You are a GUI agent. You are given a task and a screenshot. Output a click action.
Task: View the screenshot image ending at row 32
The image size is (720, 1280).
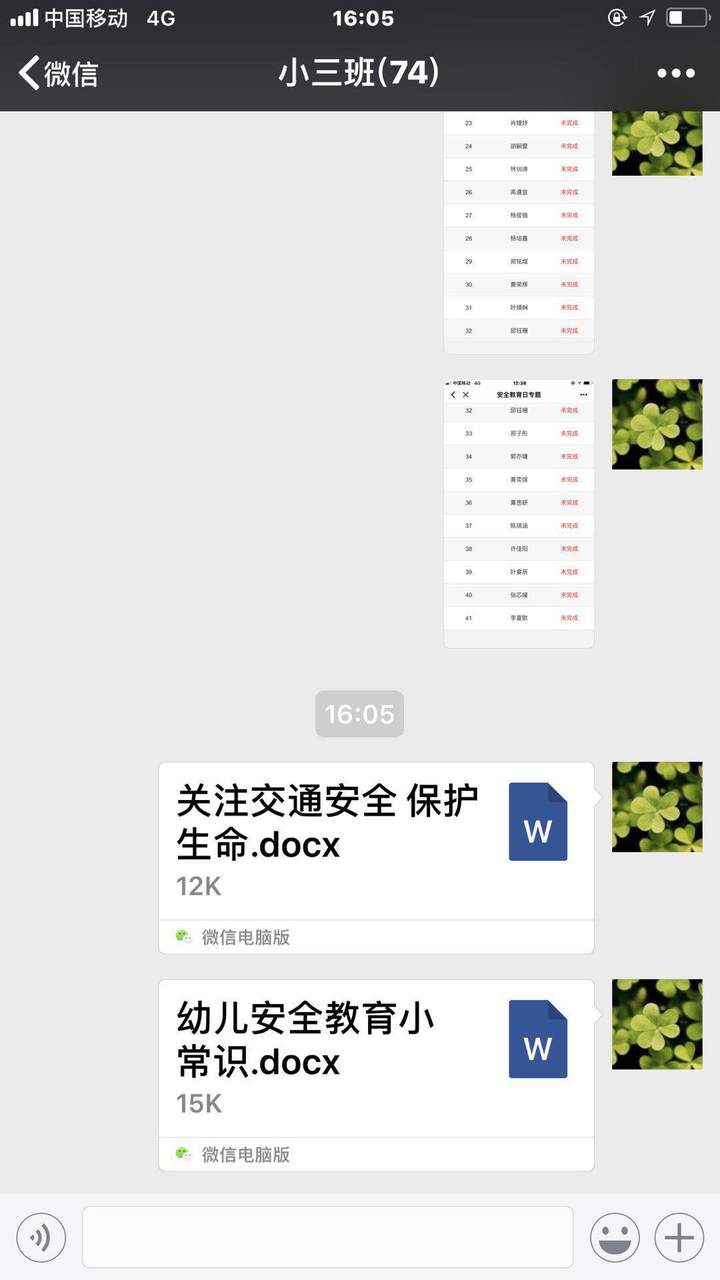[x=519, y=232]
